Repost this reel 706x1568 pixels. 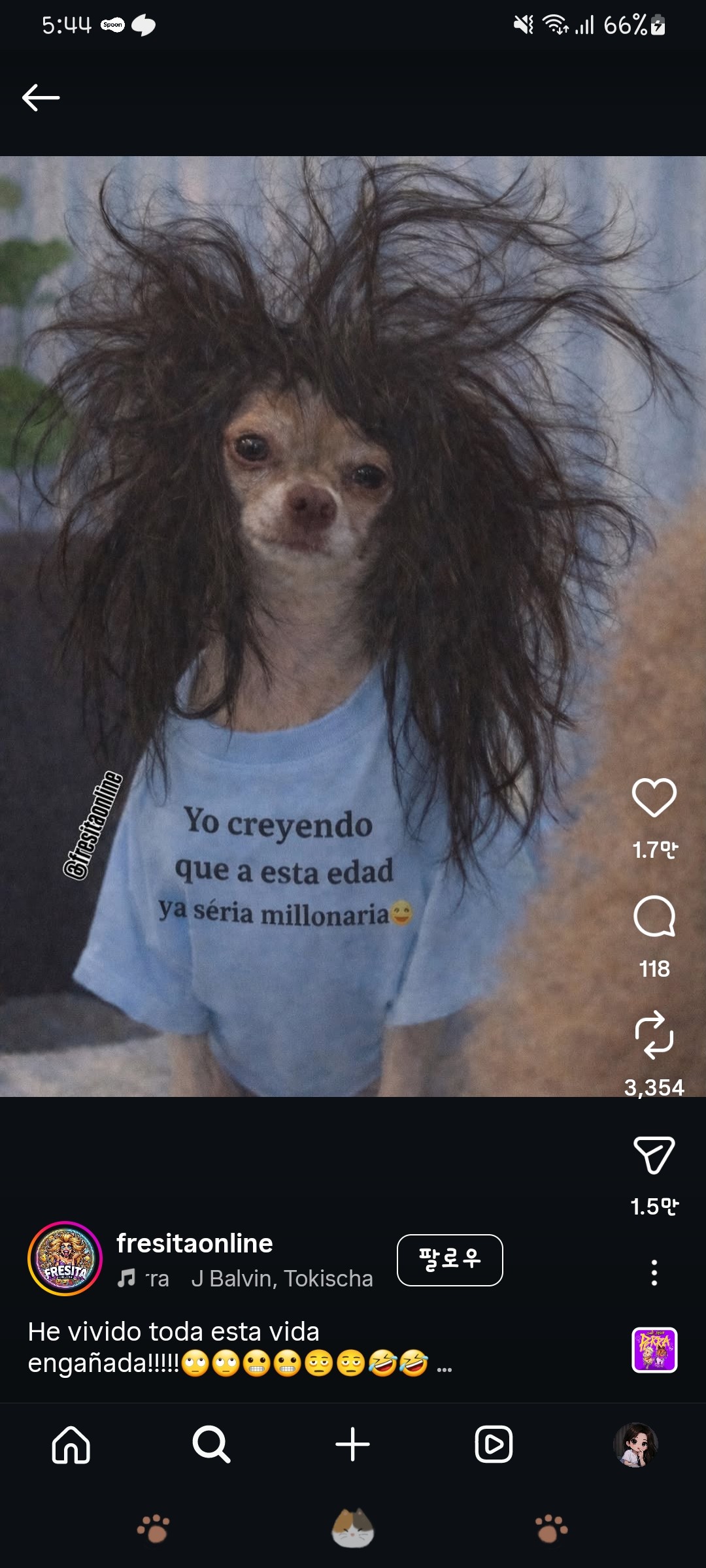654,1035
